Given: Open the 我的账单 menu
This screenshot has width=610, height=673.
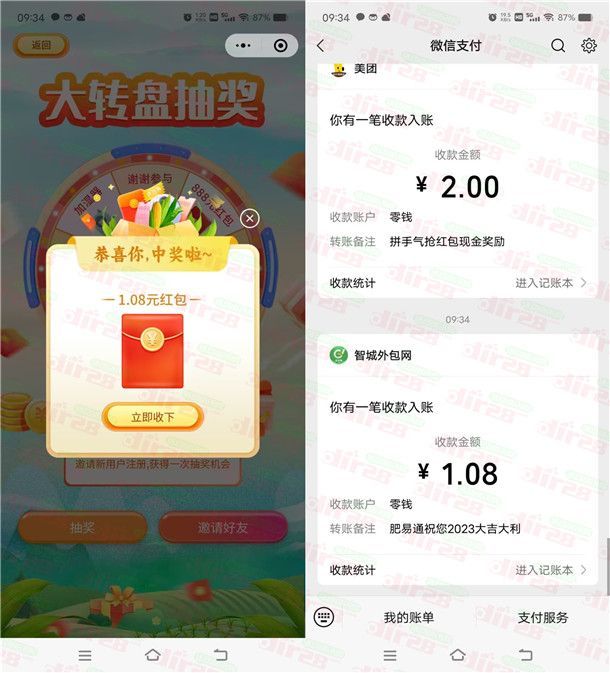Looking at the screenshot, I should [x=409, y=618].
